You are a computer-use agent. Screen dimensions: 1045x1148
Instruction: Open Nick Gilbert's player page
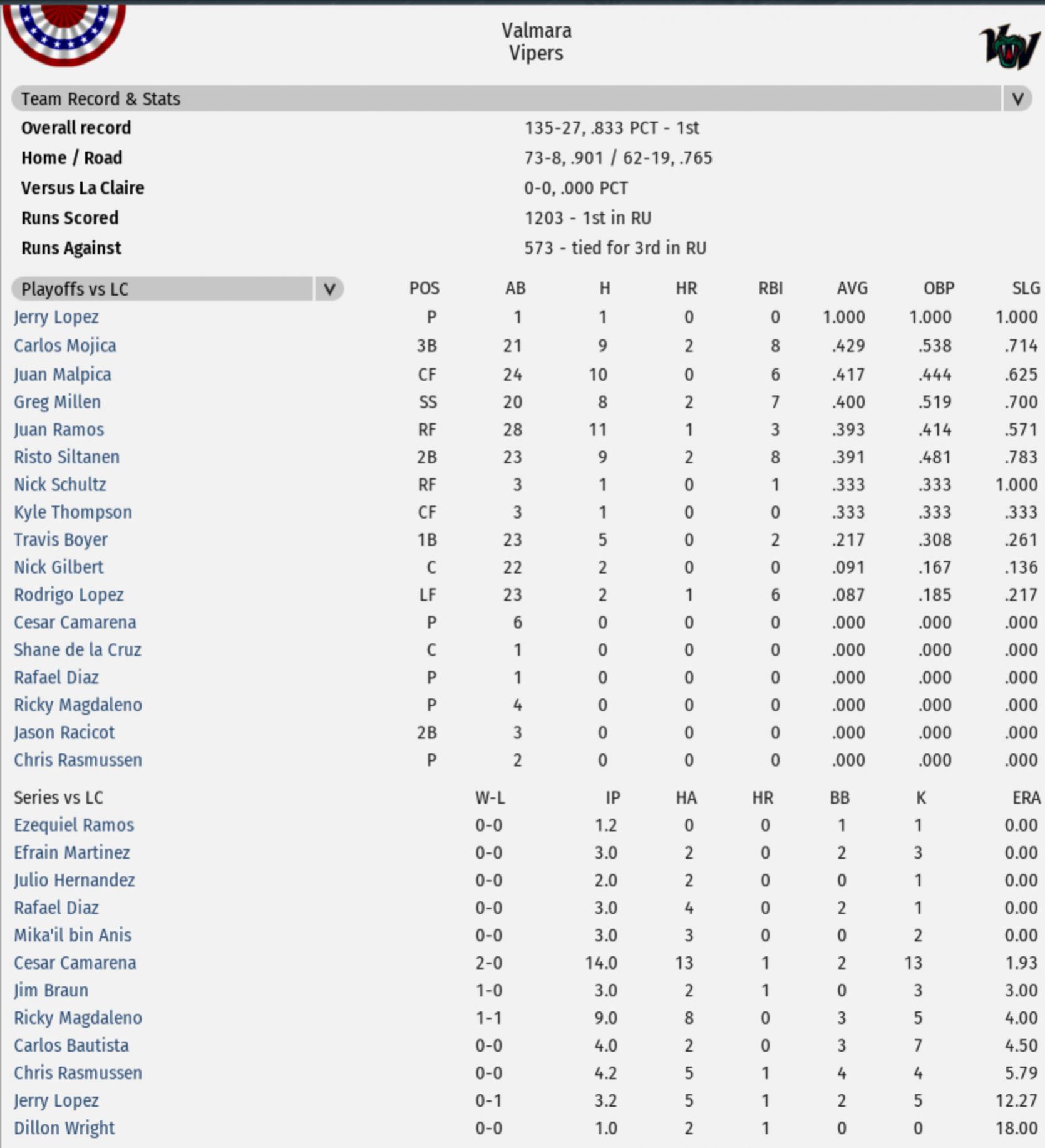[59, 567]
